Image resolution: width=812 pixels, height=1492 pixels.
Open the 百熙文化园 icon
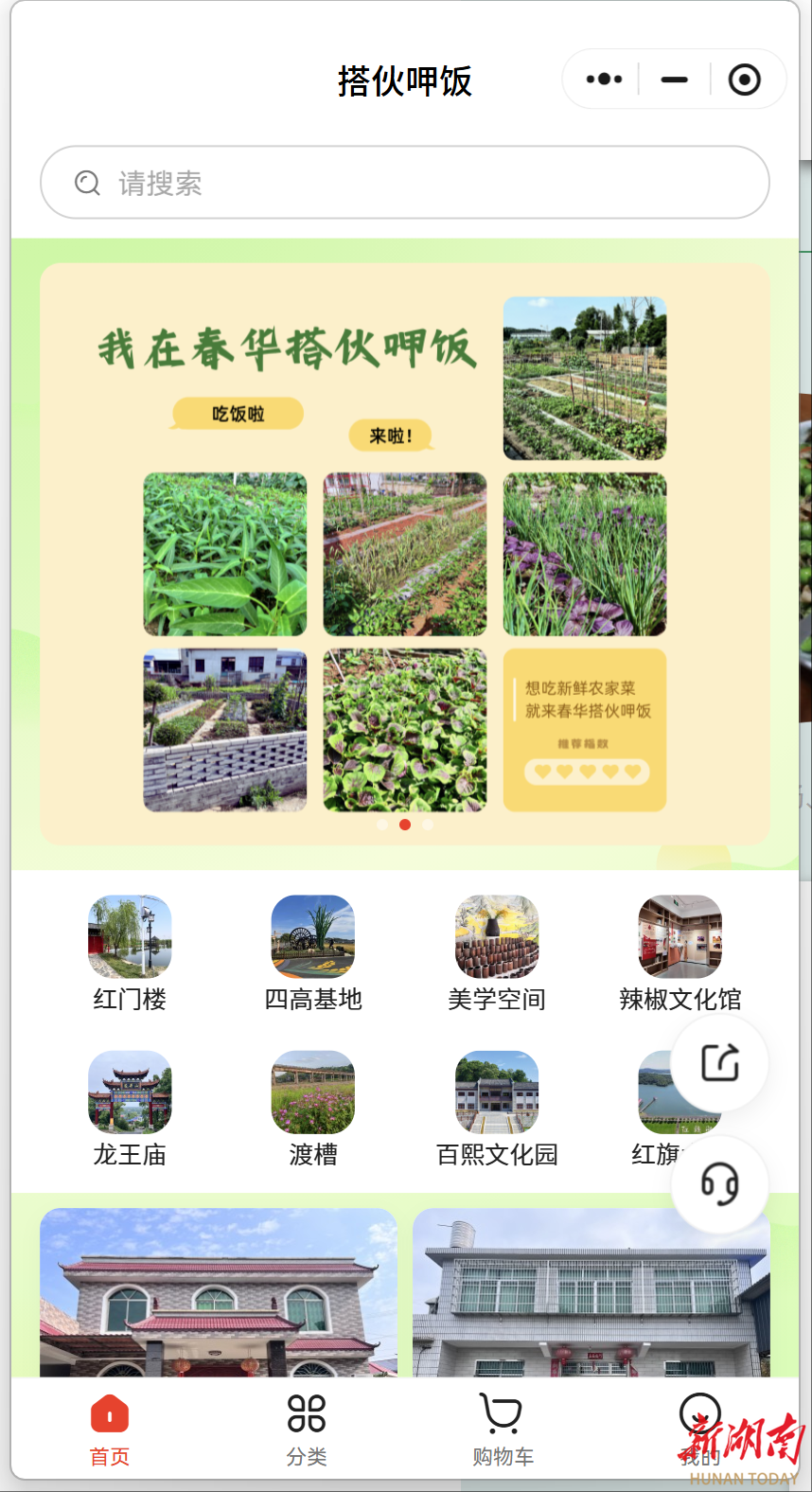click(496, 1092)
